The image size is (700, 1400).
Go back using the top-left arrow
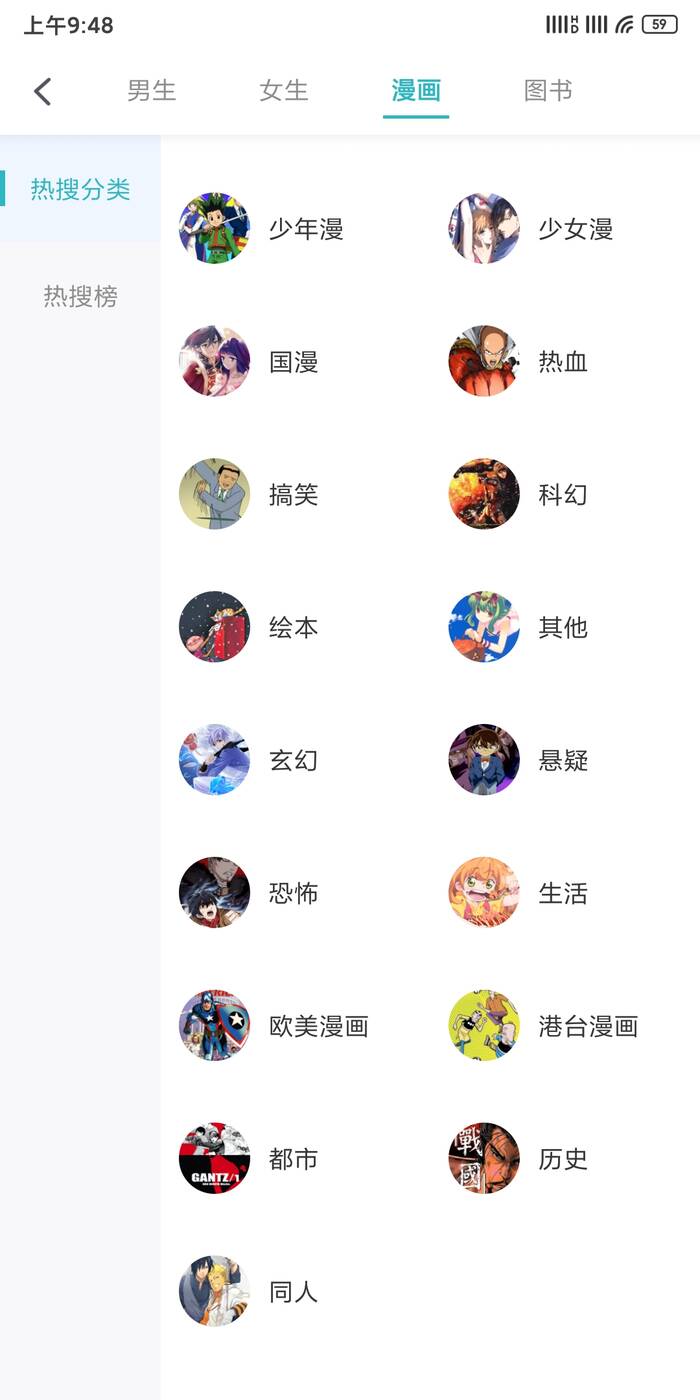click(42, 92)
